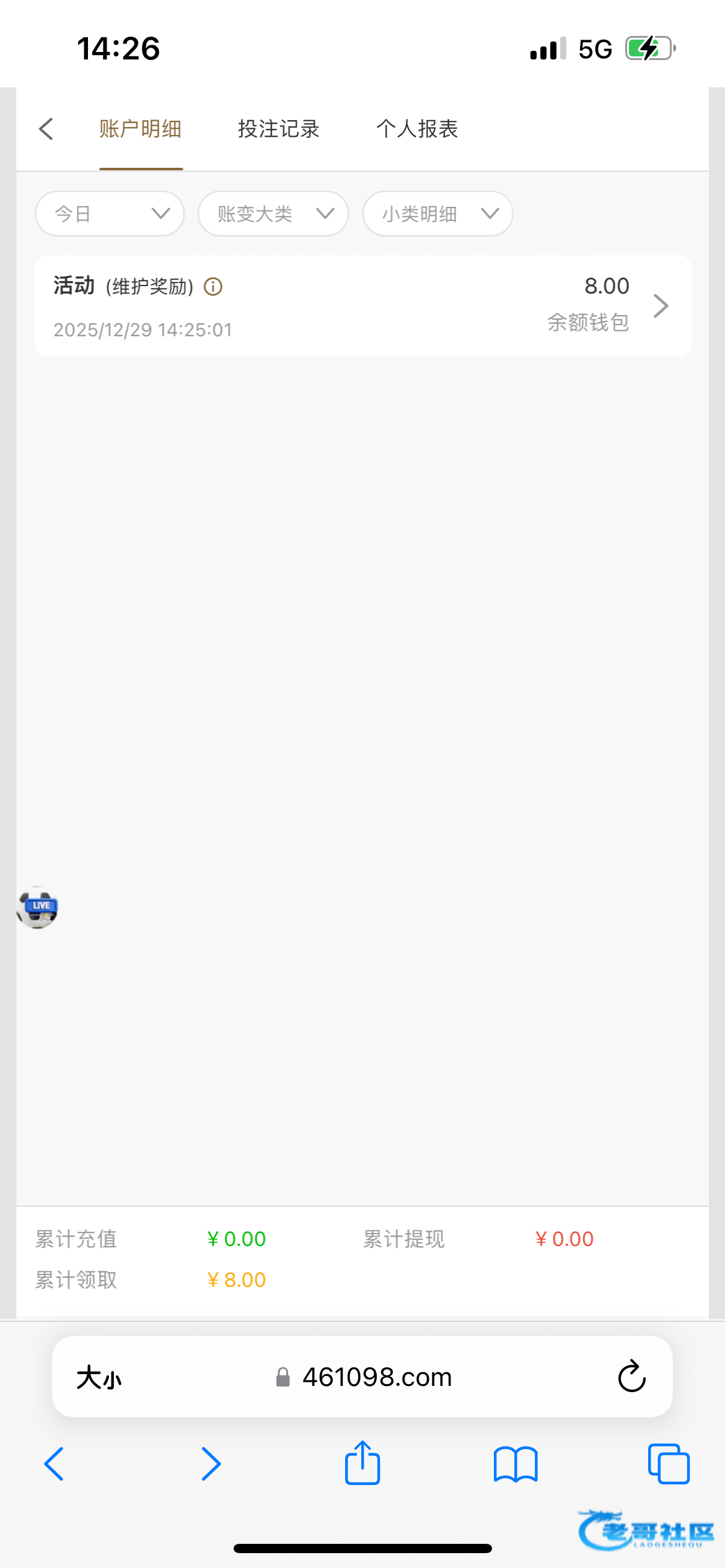The height and width of the screenshot is (1568, 725).
Task: Switch to the 投注记录 tab
Action: pos(278,129)
